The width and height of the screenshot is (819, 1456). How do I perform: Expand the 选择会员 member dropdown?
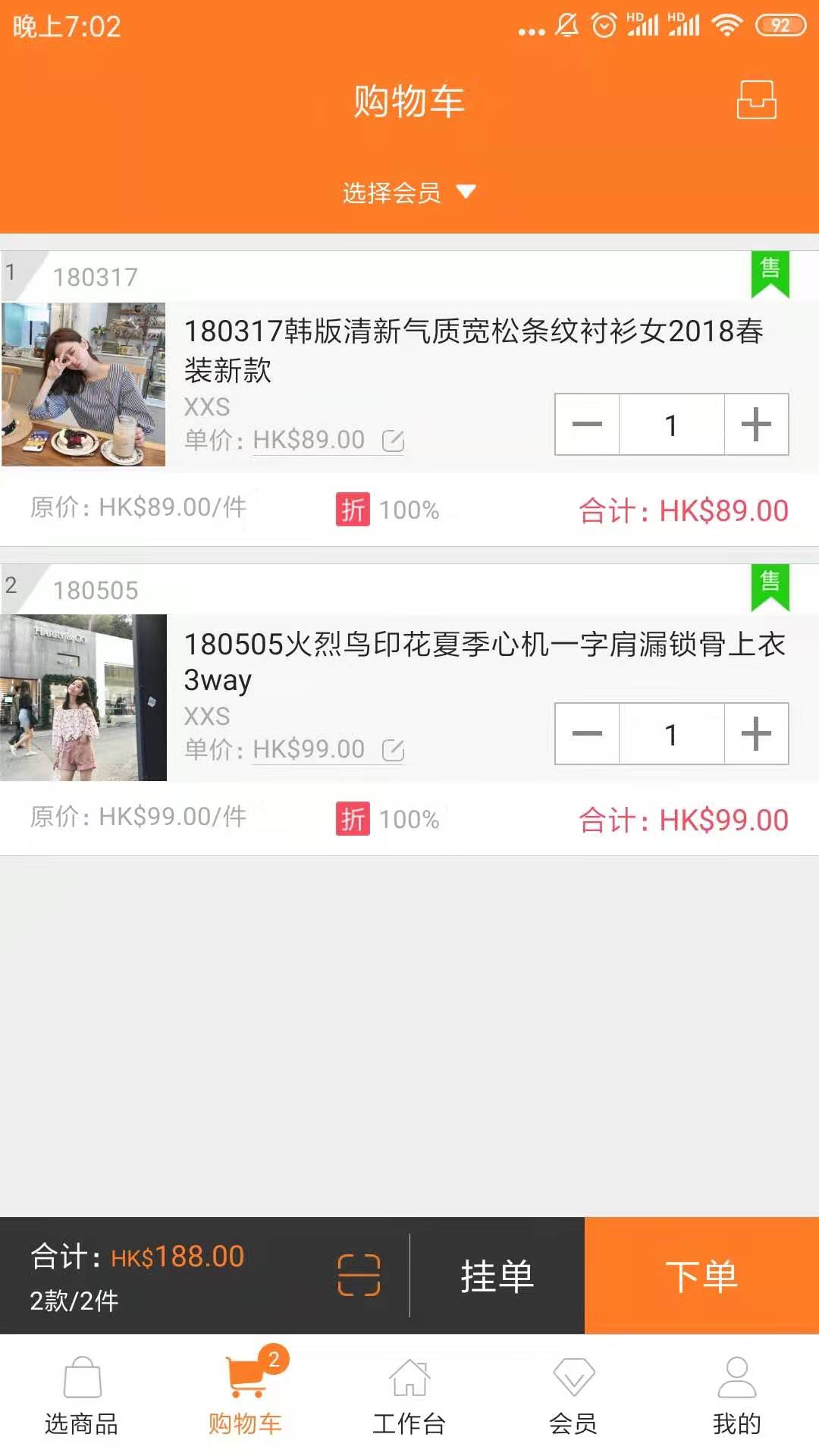click(x=408, y=193)
